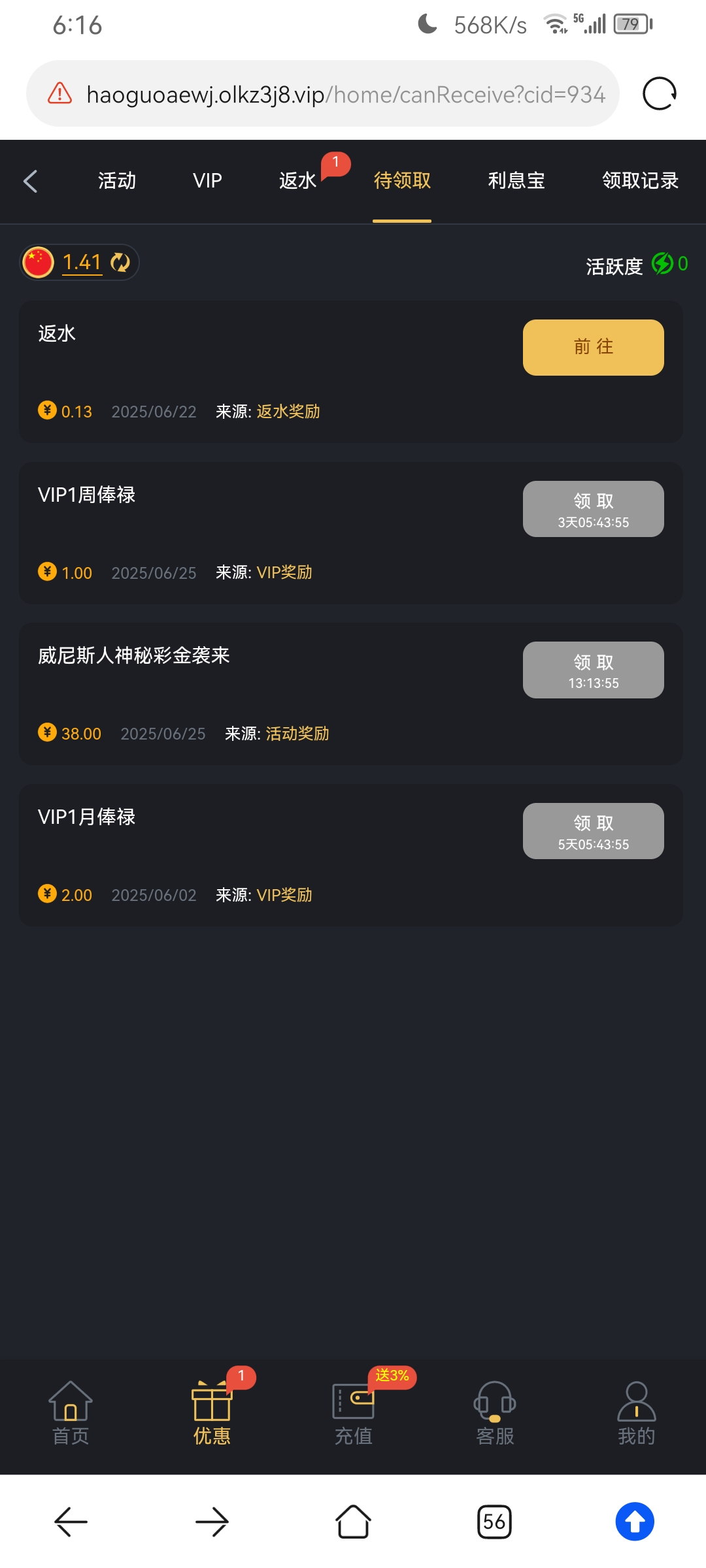Contact 客服 support
706x1568 pixels.
tap(495, 1413)
